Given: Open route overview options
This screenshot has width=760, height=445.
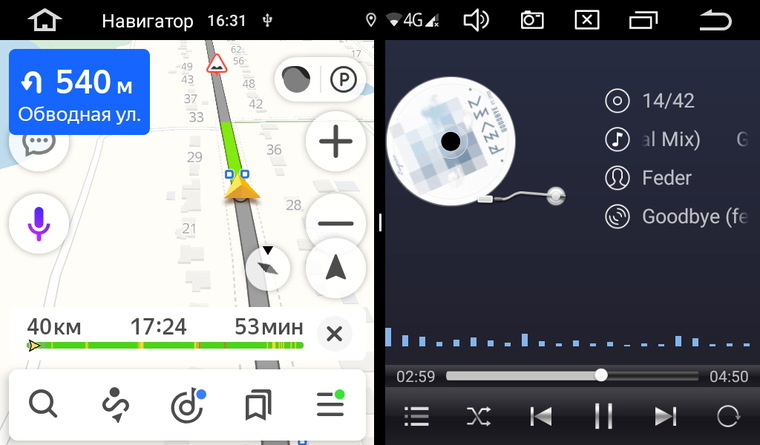Looking at the screenshot, I should 115,405.
